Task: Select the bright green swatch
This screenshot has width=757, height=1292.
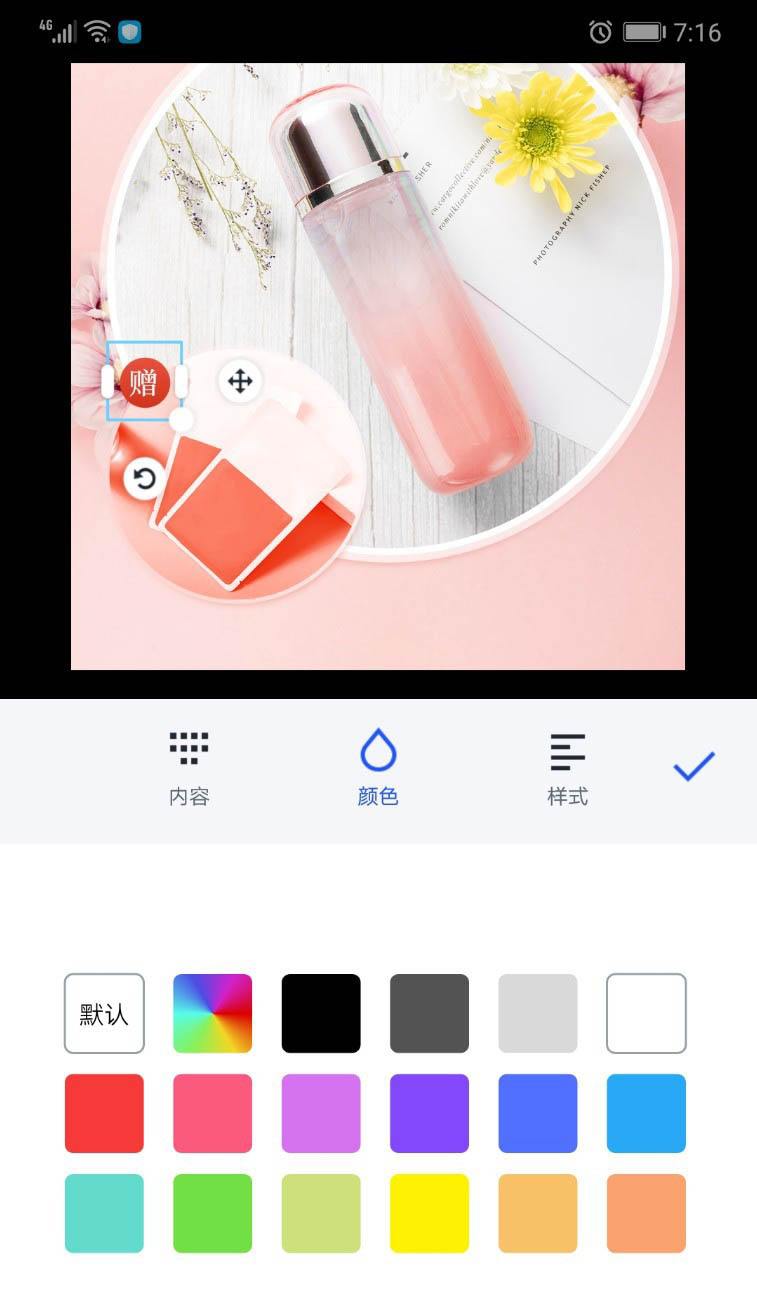Action: coord(212,1213)
